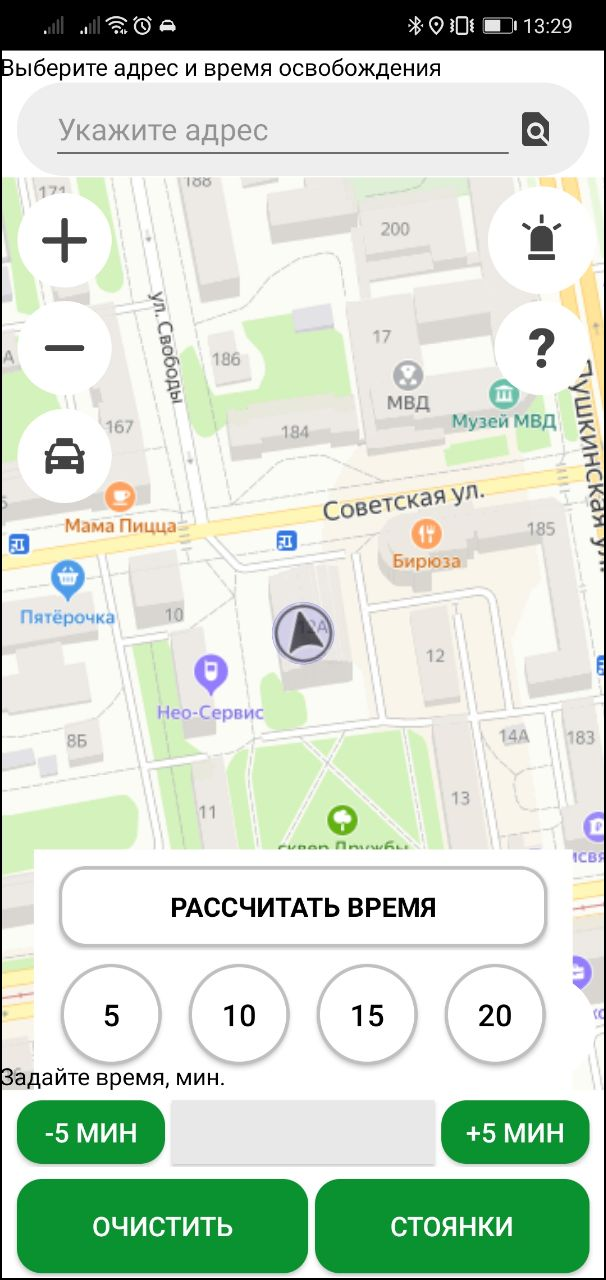Viewport: 606px width, 1280px height.
Task: Open СТОЯНКИ parking list
Action: click(x=452, y=1226)
